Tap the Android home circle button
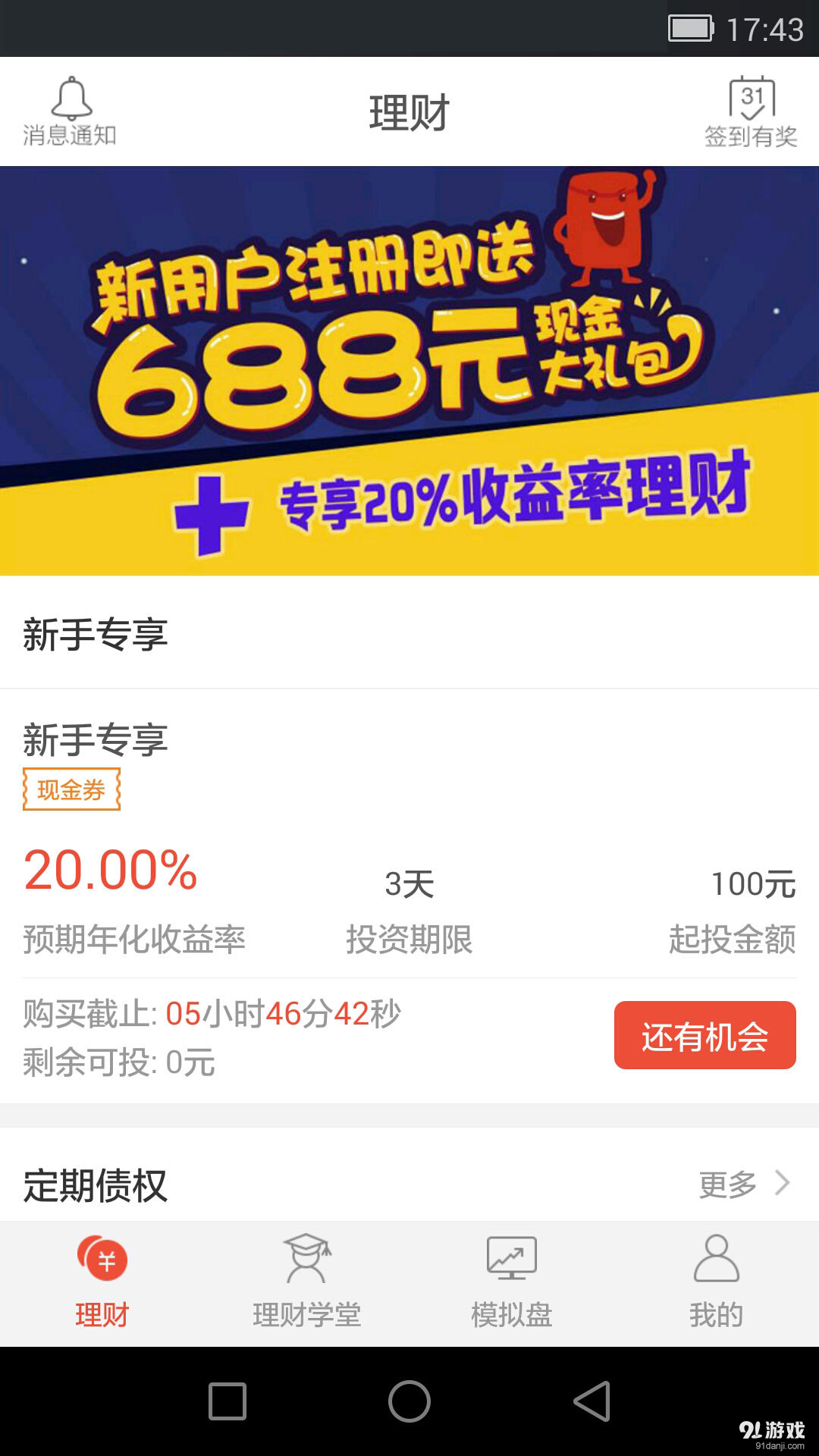 (409, 1399)
